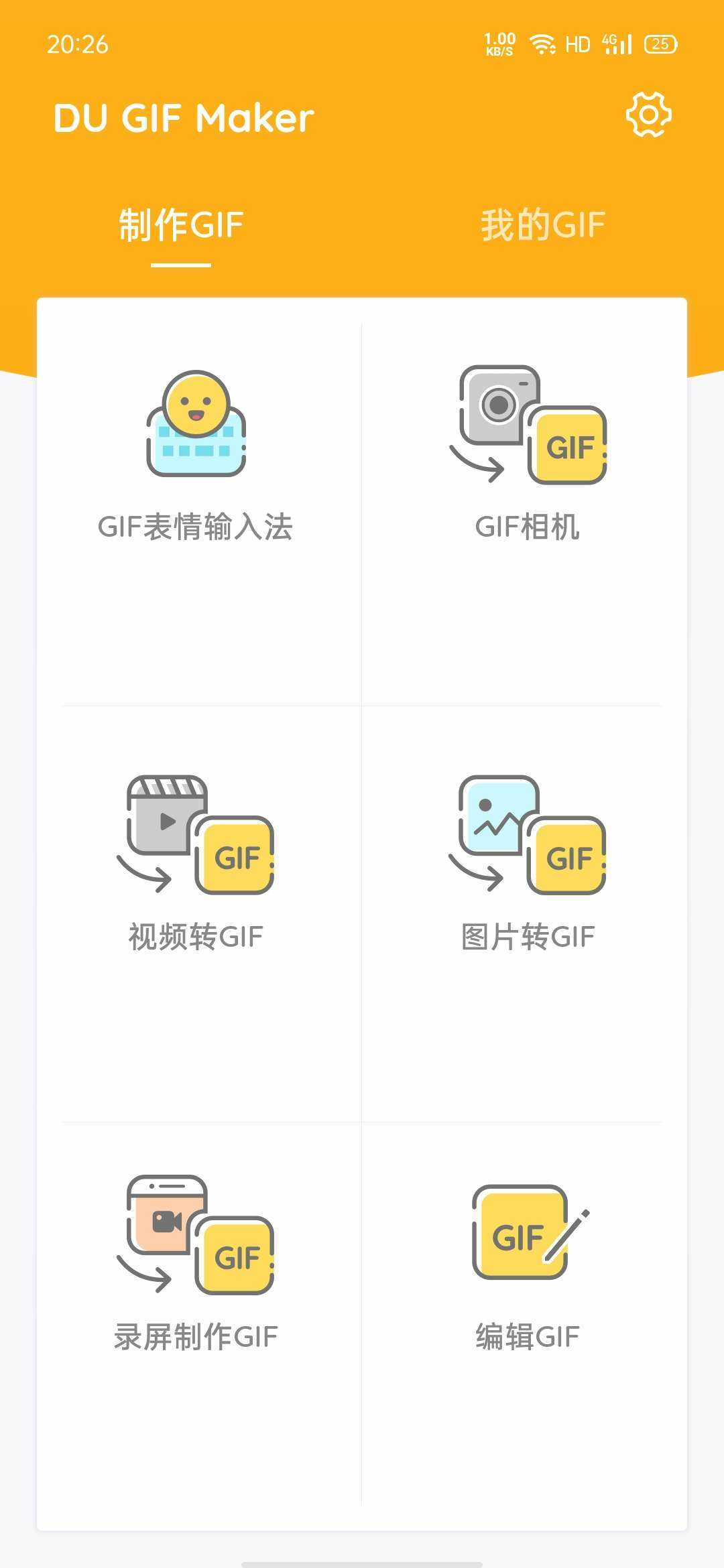Screen dimensions: 724x1568
Task: Select the 制作GIF tab
Action: pyautogui.click(x=181, y=225)
